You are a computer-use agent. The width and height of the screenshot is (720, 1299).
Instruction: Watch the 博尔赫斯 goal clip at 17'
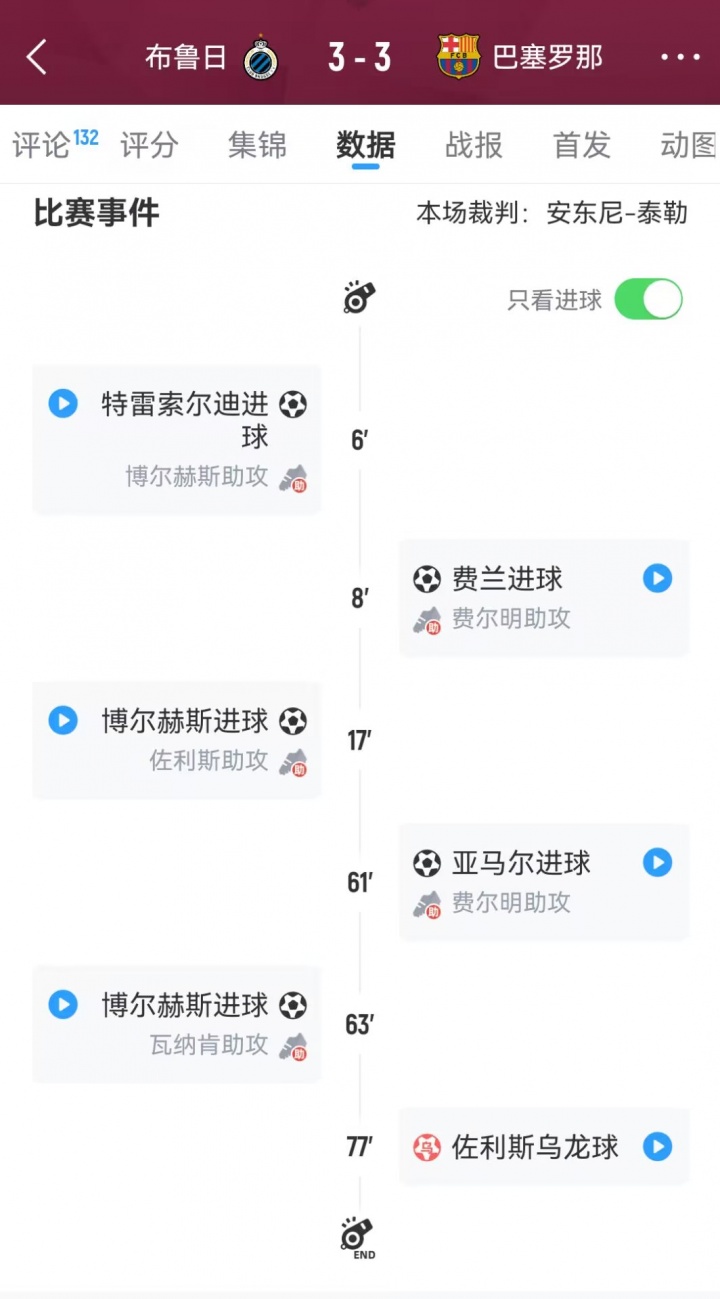coord(63,720)
